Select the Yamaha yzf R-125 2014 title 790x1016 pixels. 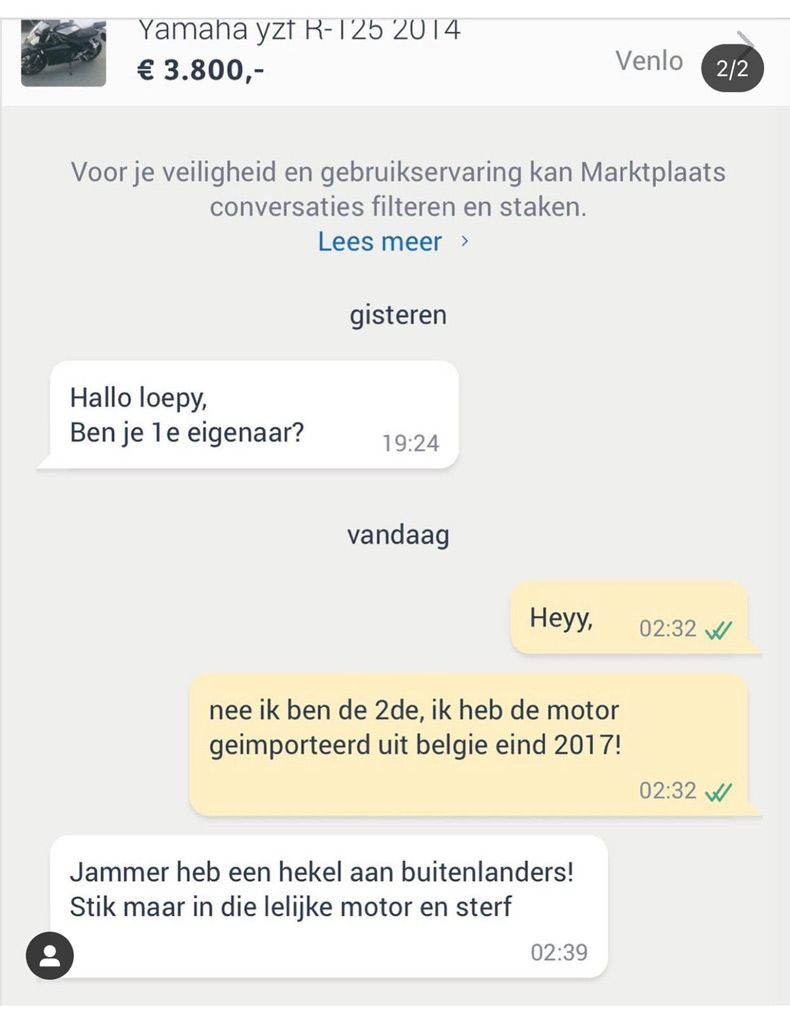298,29
